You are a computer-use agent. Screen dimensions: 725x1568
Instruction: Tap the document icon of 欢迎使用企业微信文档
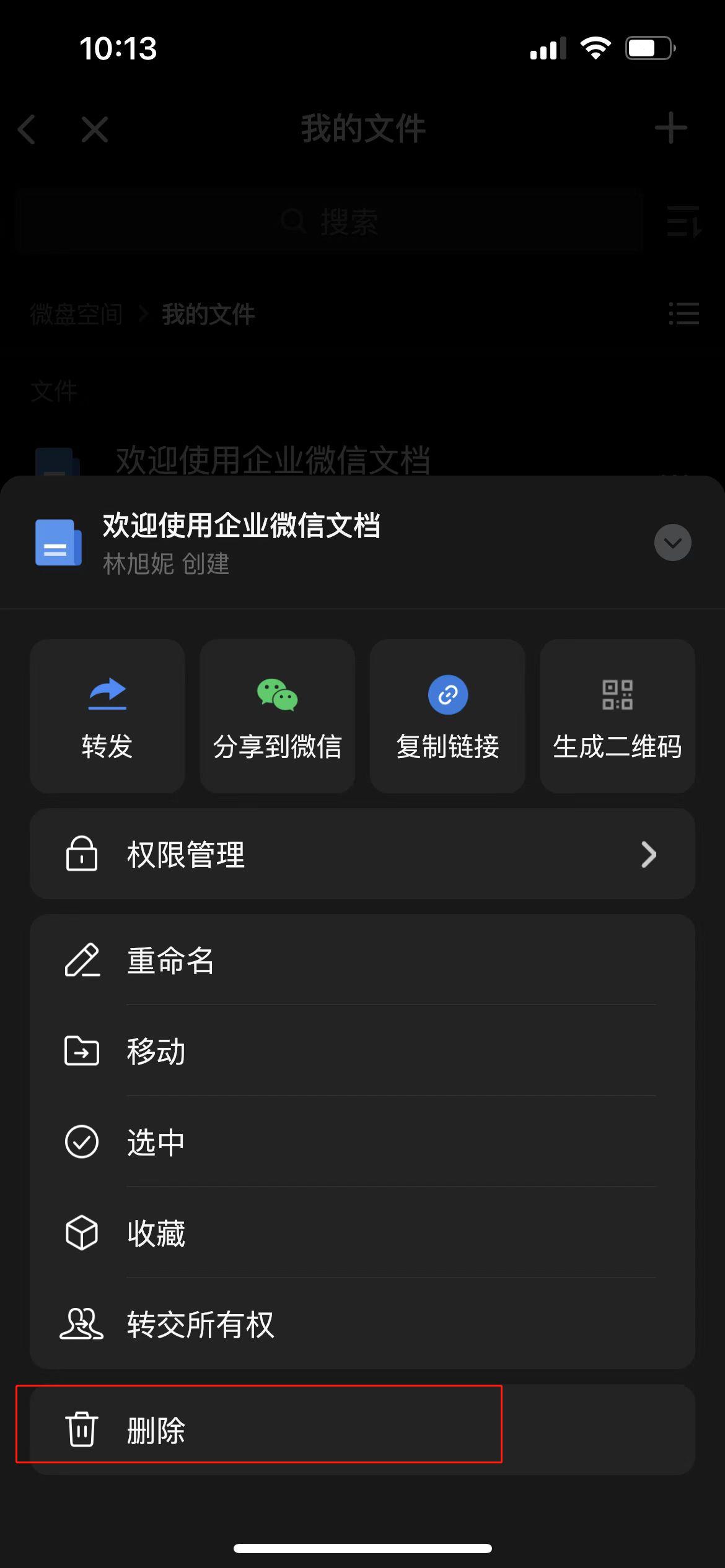pos(58,543)
